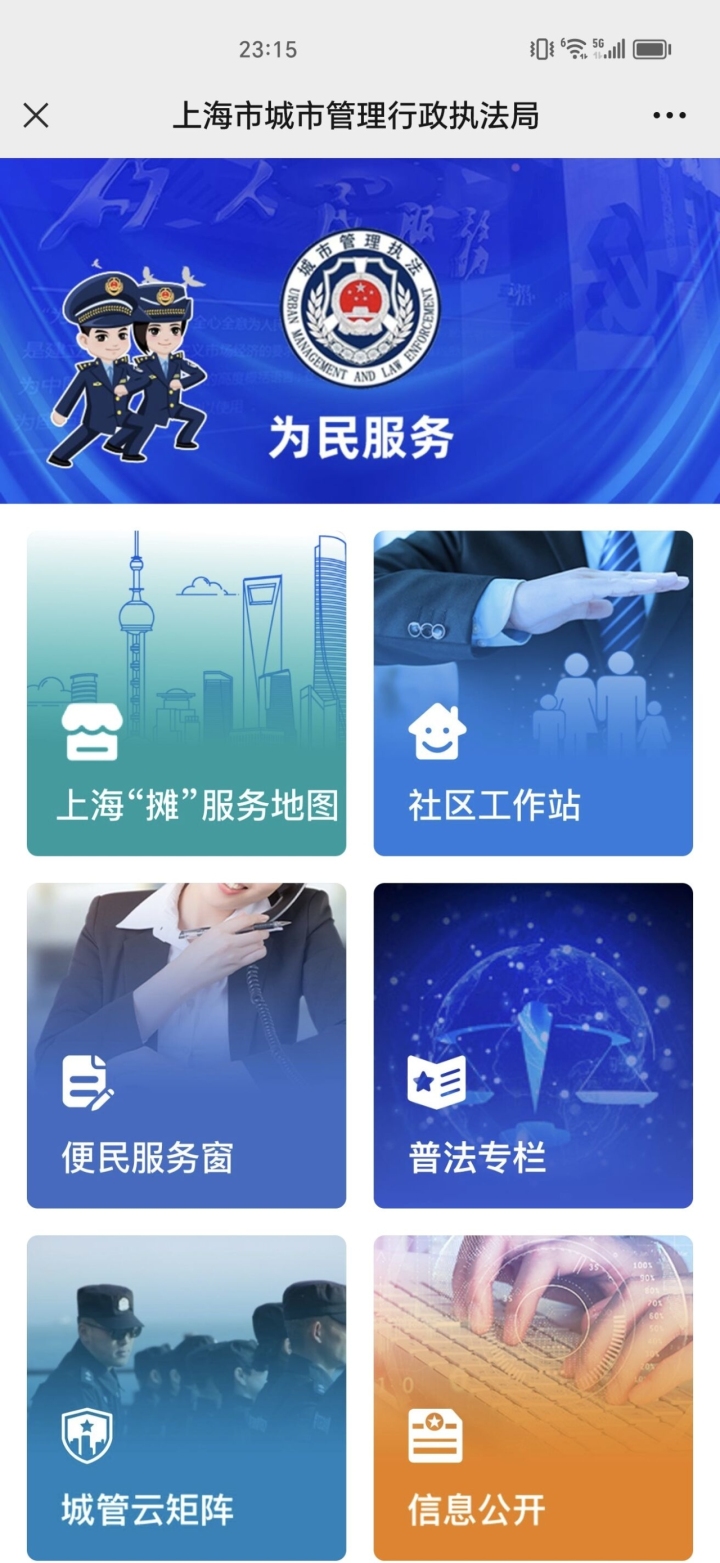Close the page with the X icon
Screen dimensions: 720x1563
tap(36, 116)
